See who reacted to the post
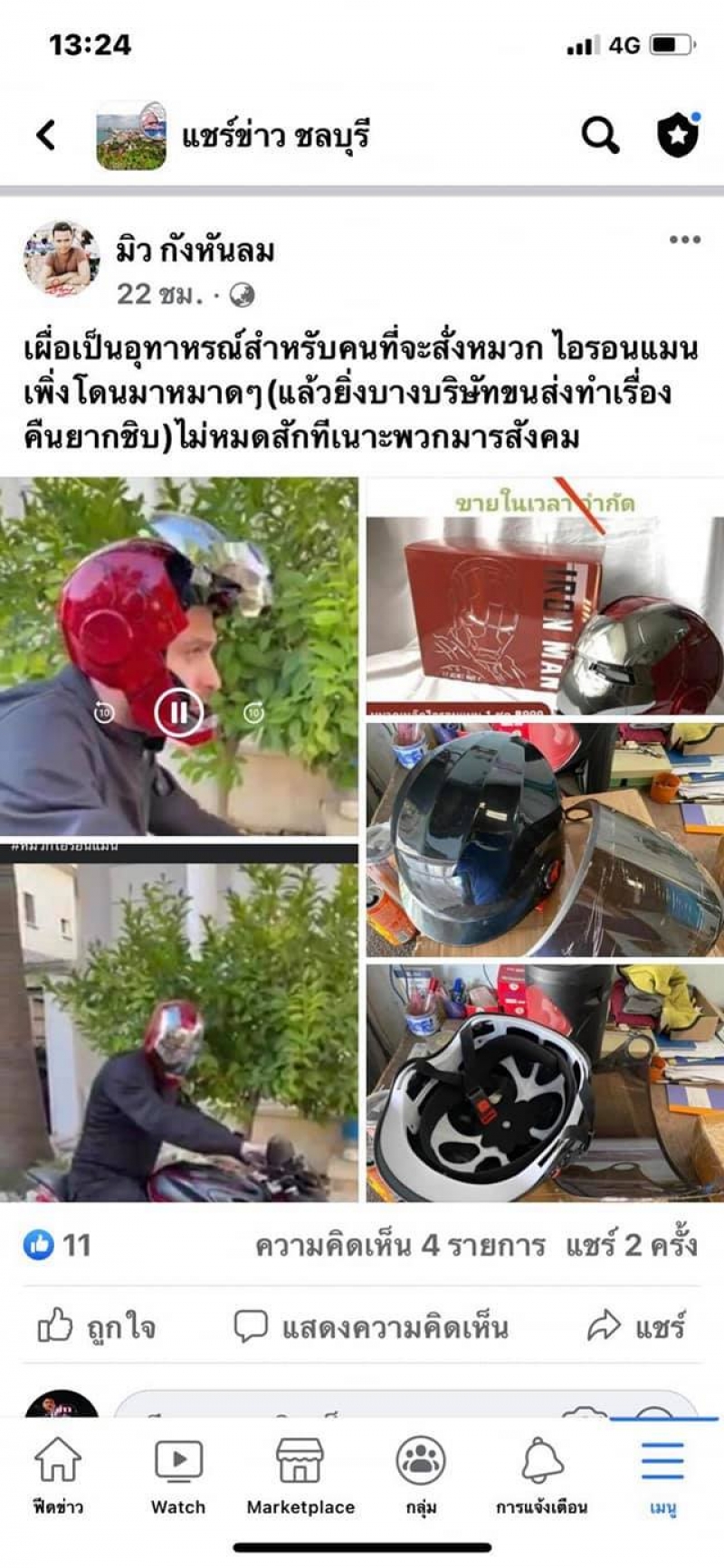The width and height of the screenshot is (724, 1568). [x=58, y=1246]
